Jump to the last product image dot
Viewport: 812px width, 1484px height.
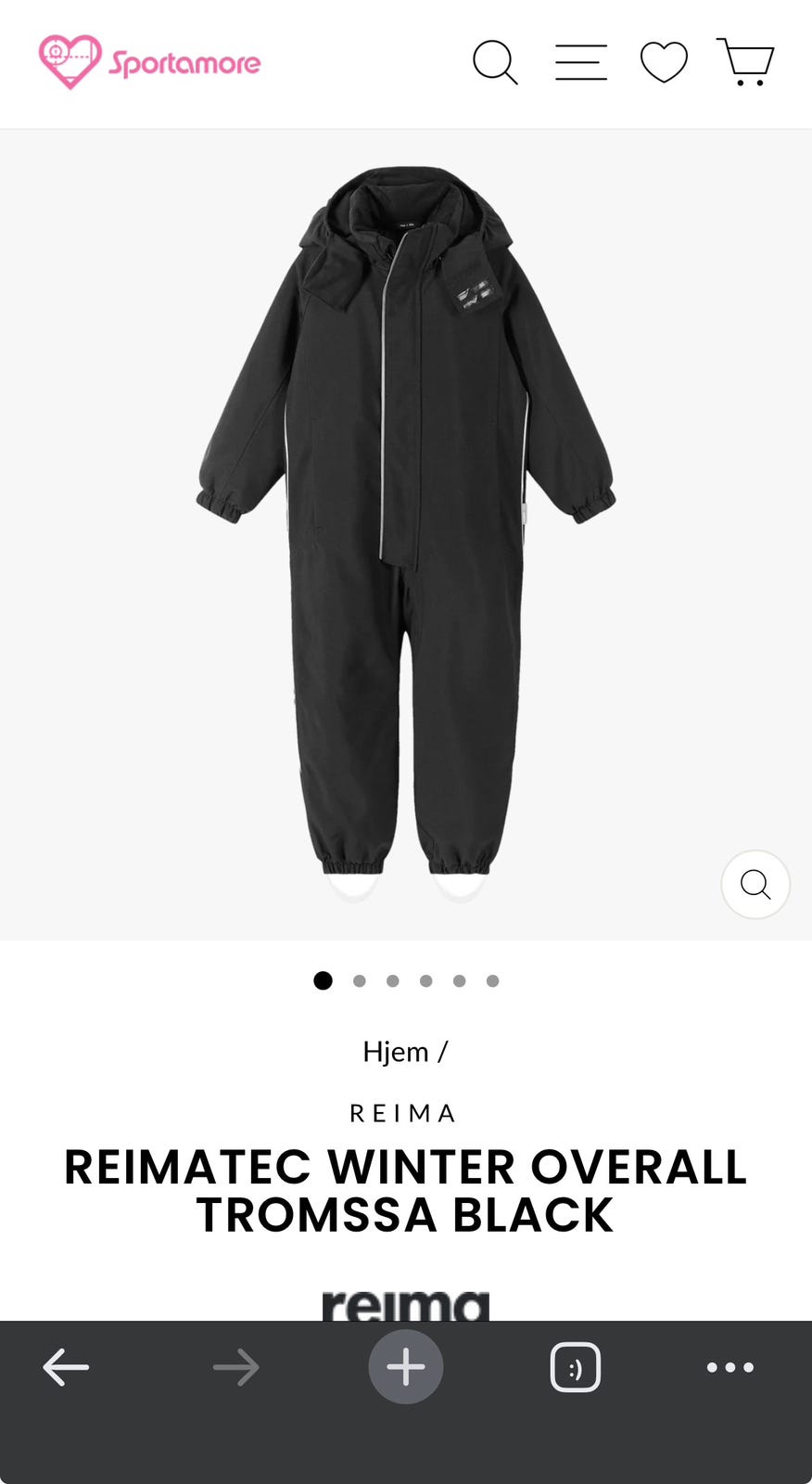493,981
